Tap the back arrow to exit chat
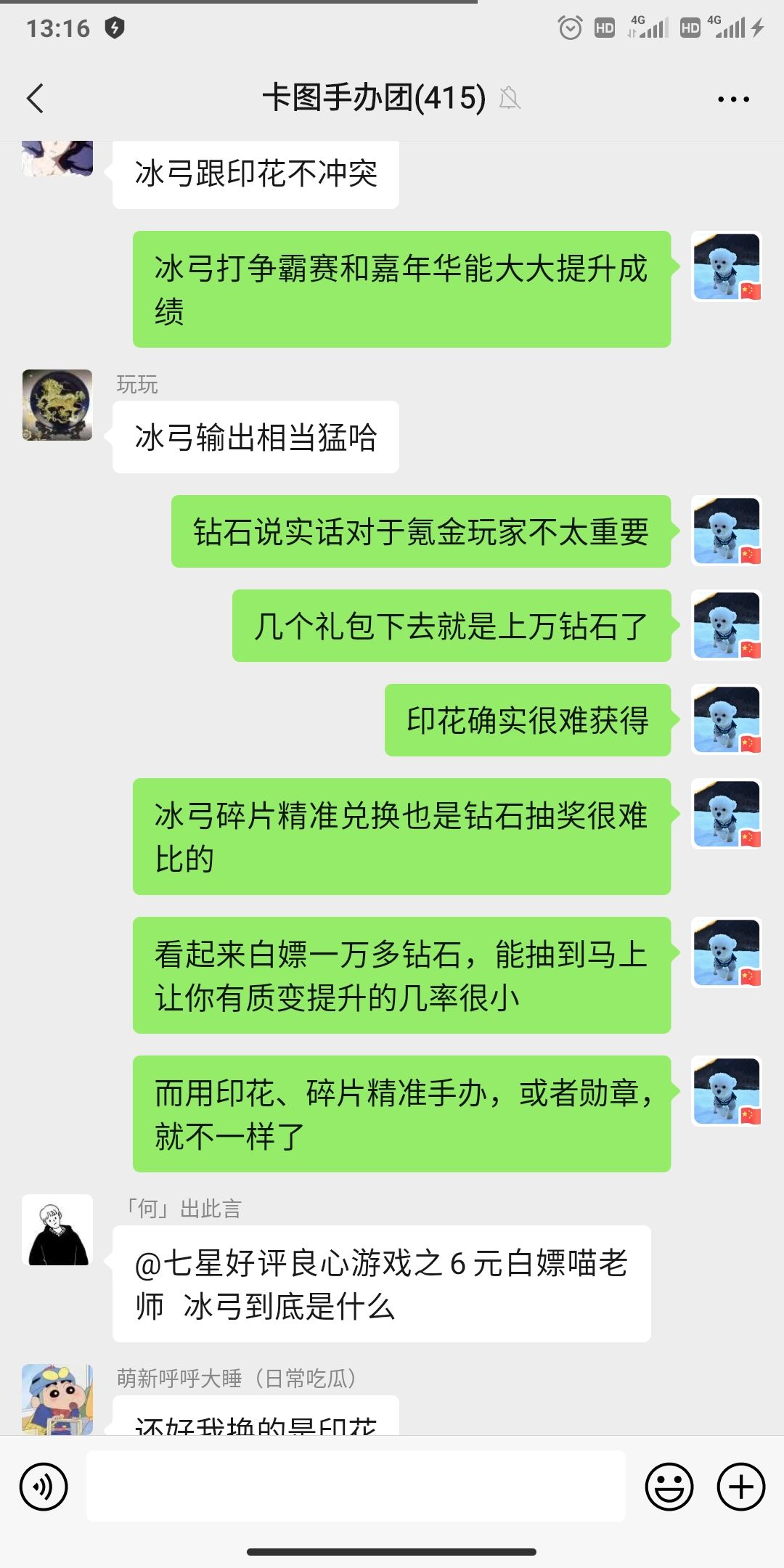 pos(35,98)
